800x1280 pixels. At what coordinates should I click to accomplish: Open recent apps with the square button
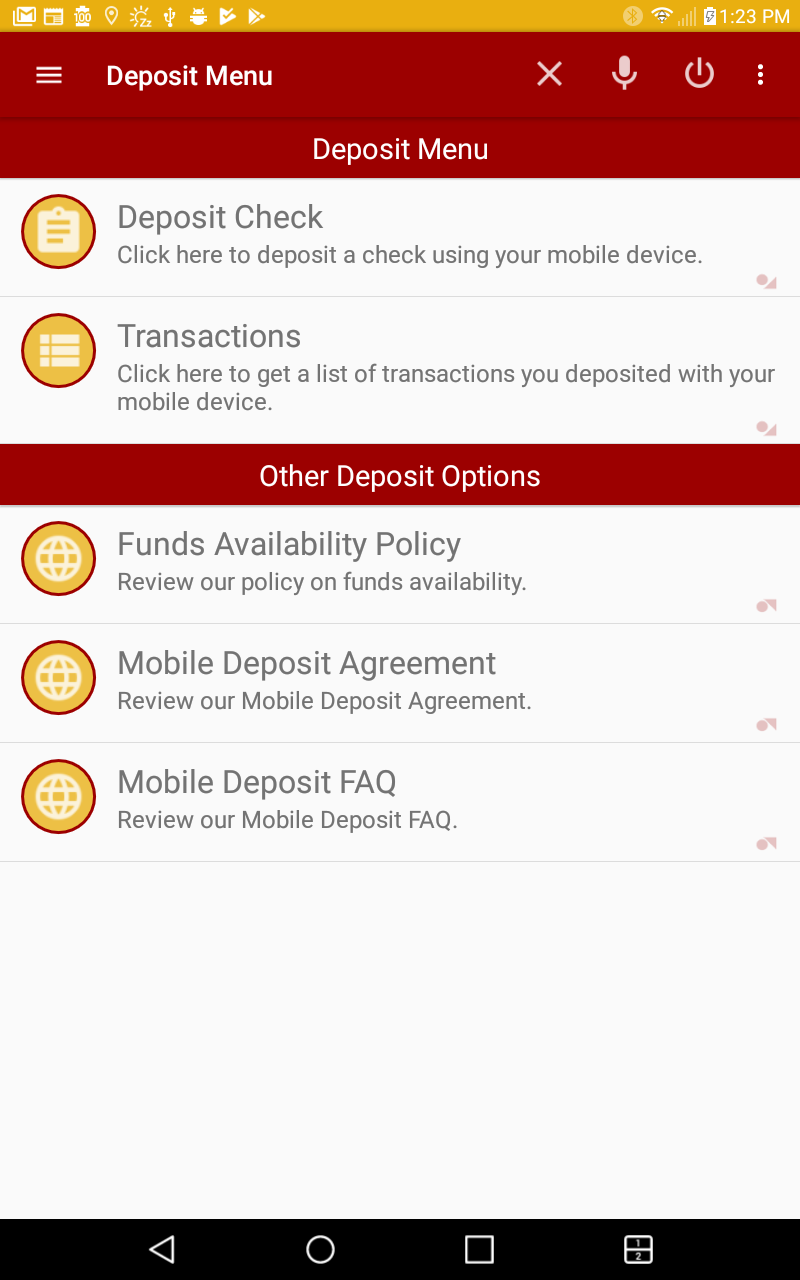coord(479,1249)
